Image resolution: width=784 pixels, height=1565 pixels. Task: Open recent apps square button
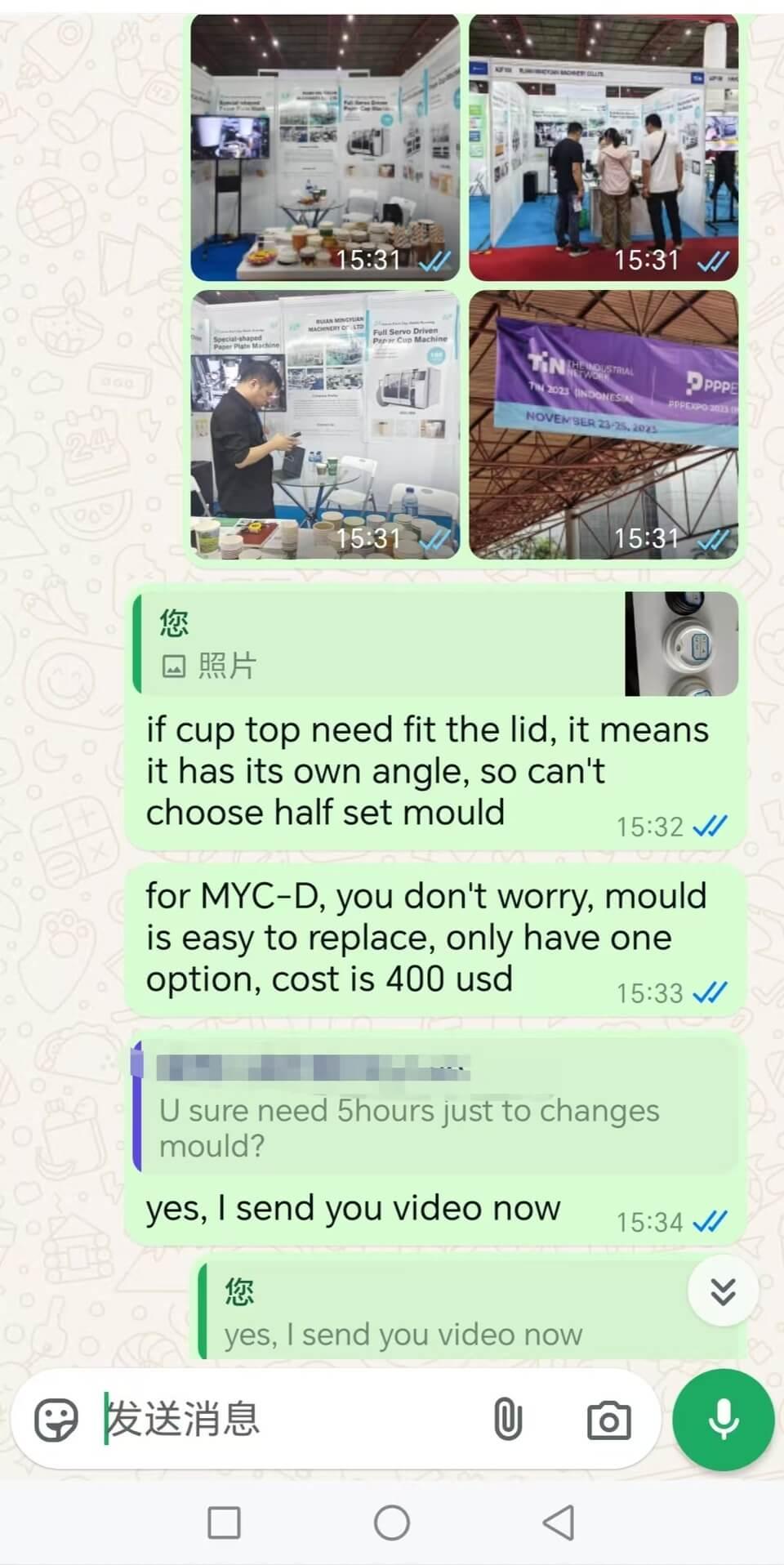coord(224,1523)
